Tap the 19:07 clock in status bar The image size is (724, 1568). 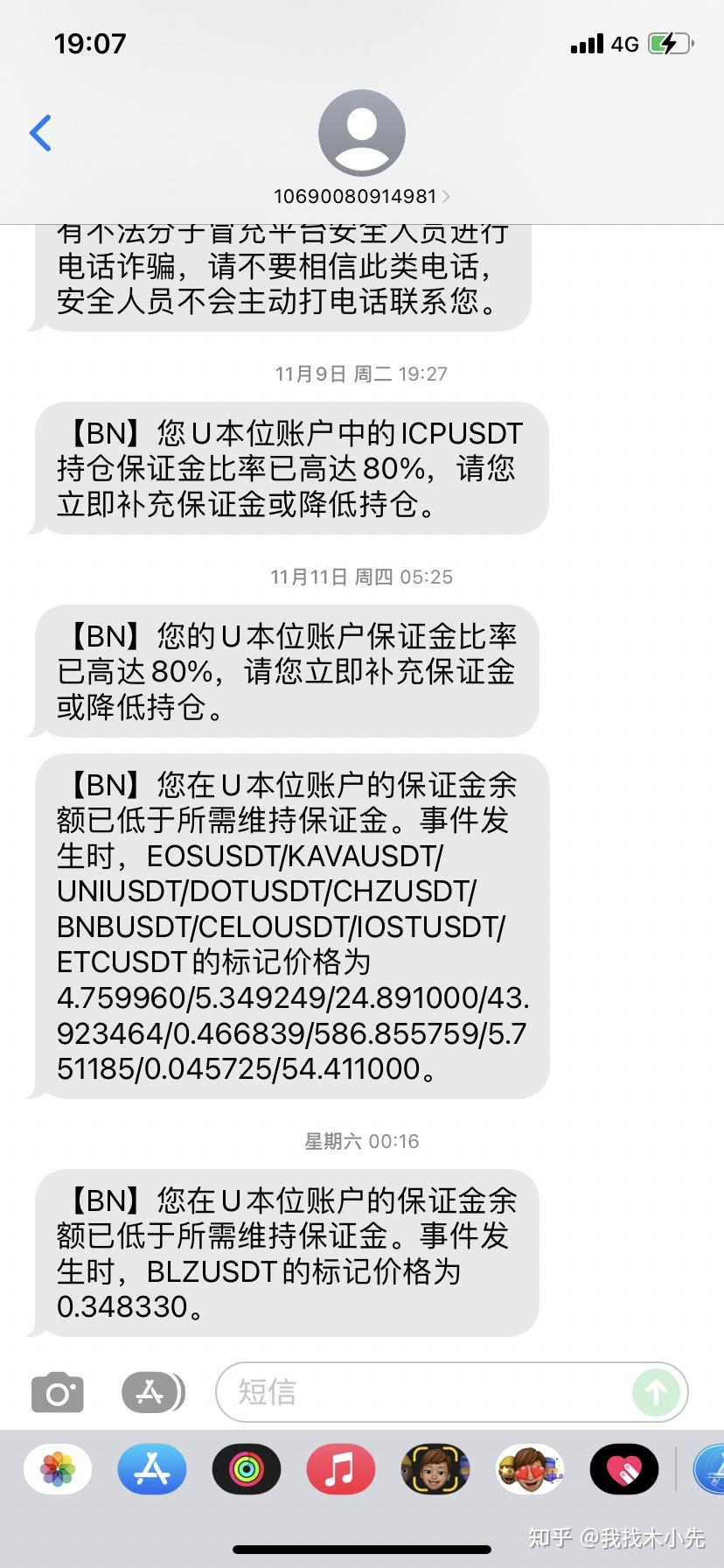click(90, 43)
